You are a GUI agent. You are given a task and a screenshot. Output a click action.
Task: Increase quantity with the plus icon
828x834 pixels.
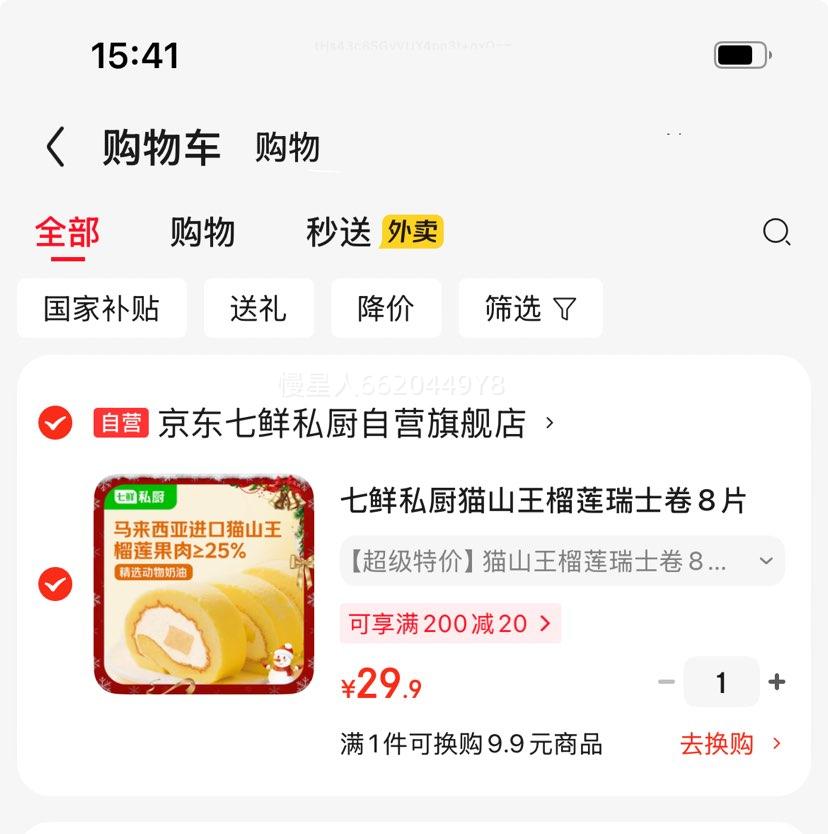click(x=776, y=681)
